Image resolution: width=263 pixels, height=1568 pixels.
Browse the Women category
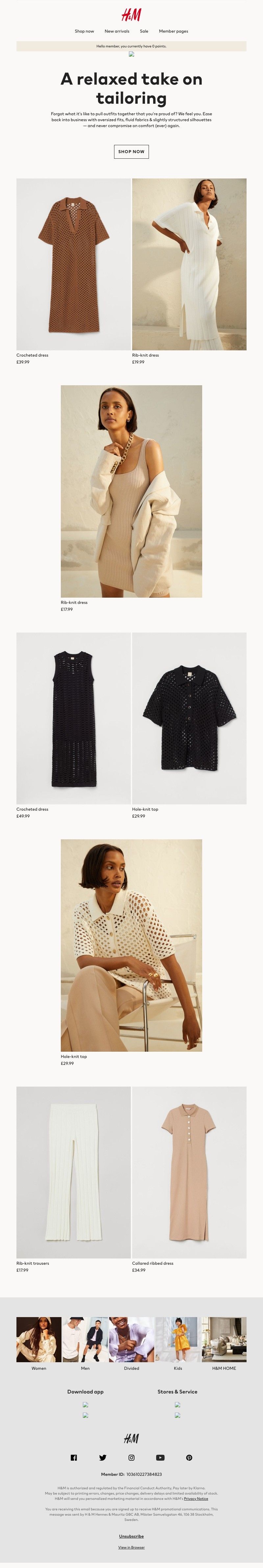(39, 1338)
